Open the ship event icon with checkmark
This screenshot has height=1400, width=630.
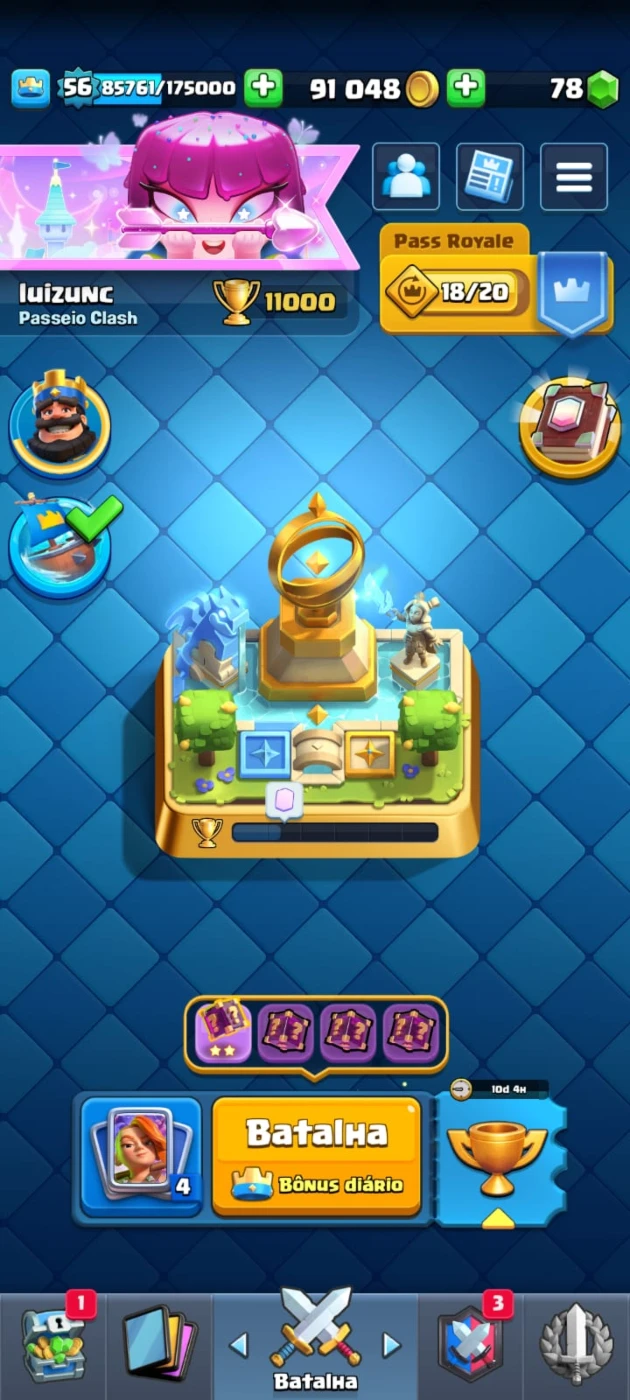click(62, 545)
